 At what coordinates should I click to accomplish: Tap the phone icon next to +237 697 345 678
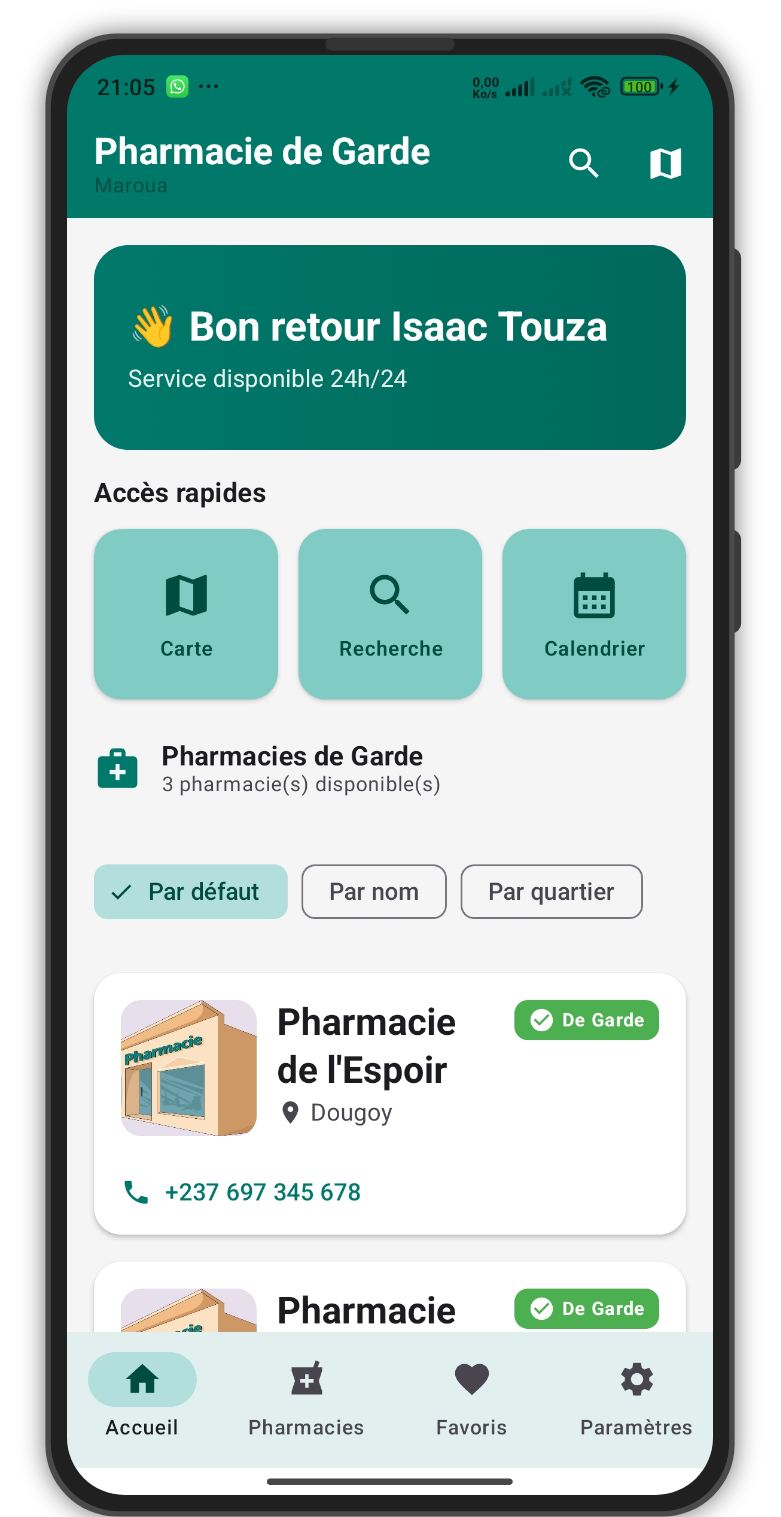pyautogui.click(x=134, y=1192)
